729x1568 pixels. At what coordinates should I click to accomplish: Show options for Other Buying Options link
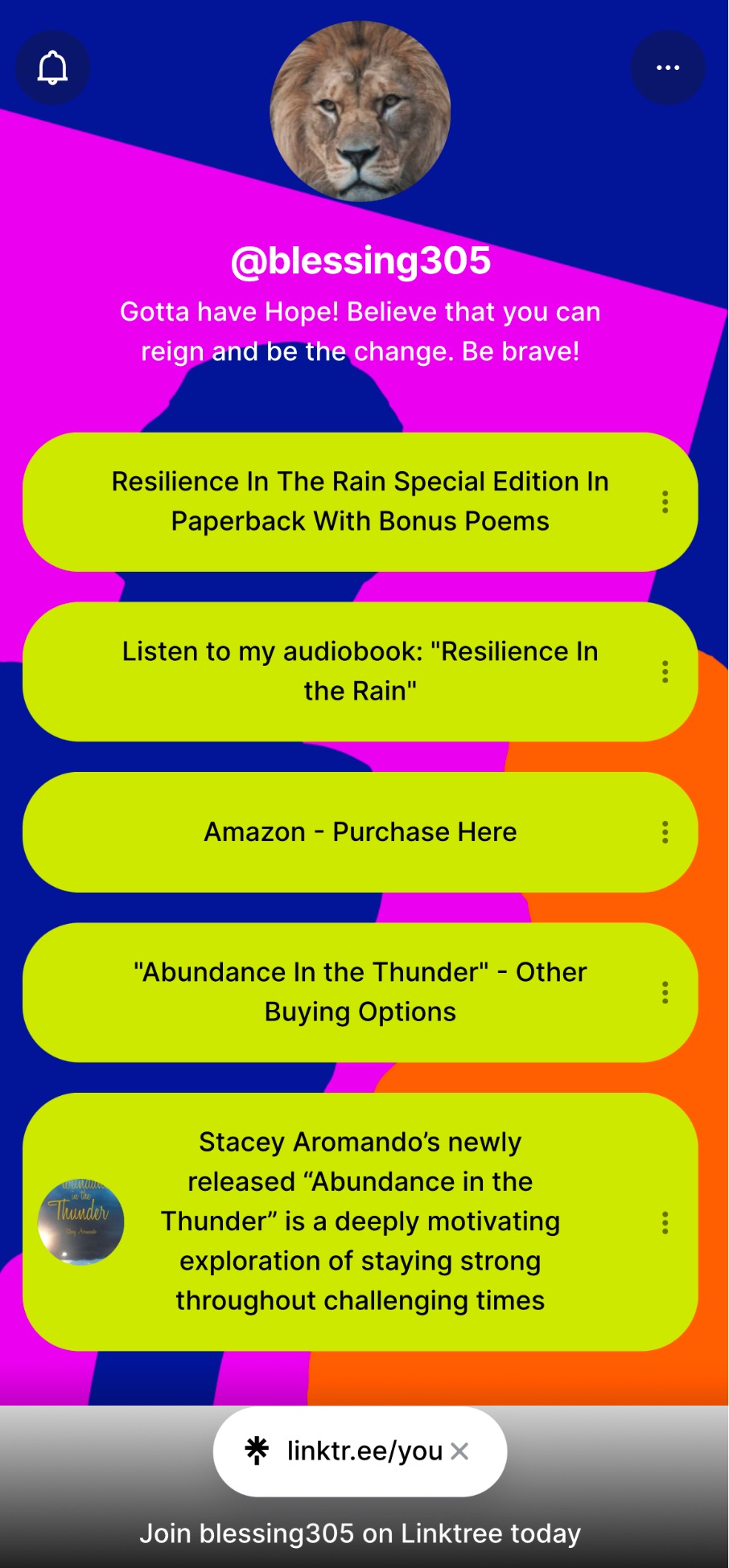pos(665,992)
